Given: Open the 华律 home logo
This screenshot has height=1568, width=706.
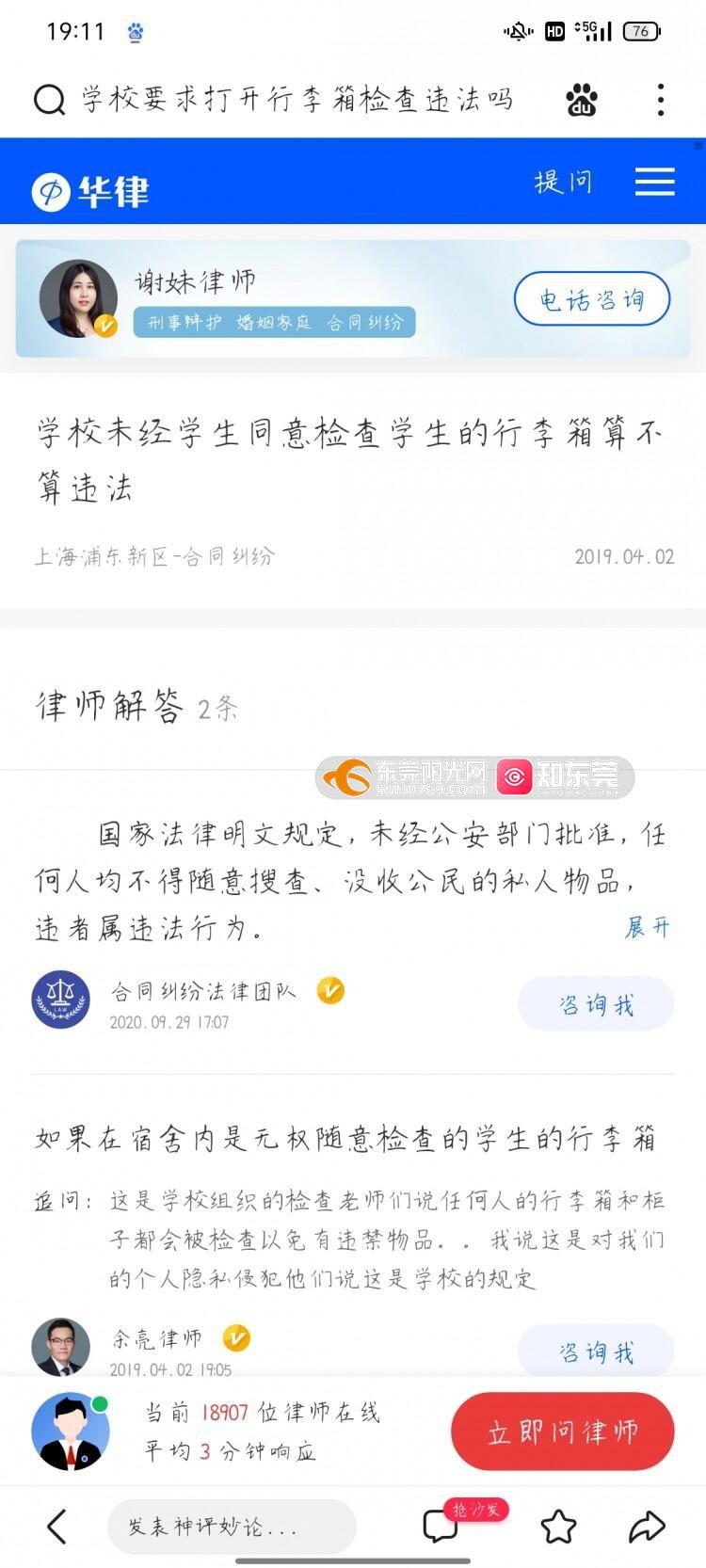Looking at the screenshot, I should tap(90, 191).
